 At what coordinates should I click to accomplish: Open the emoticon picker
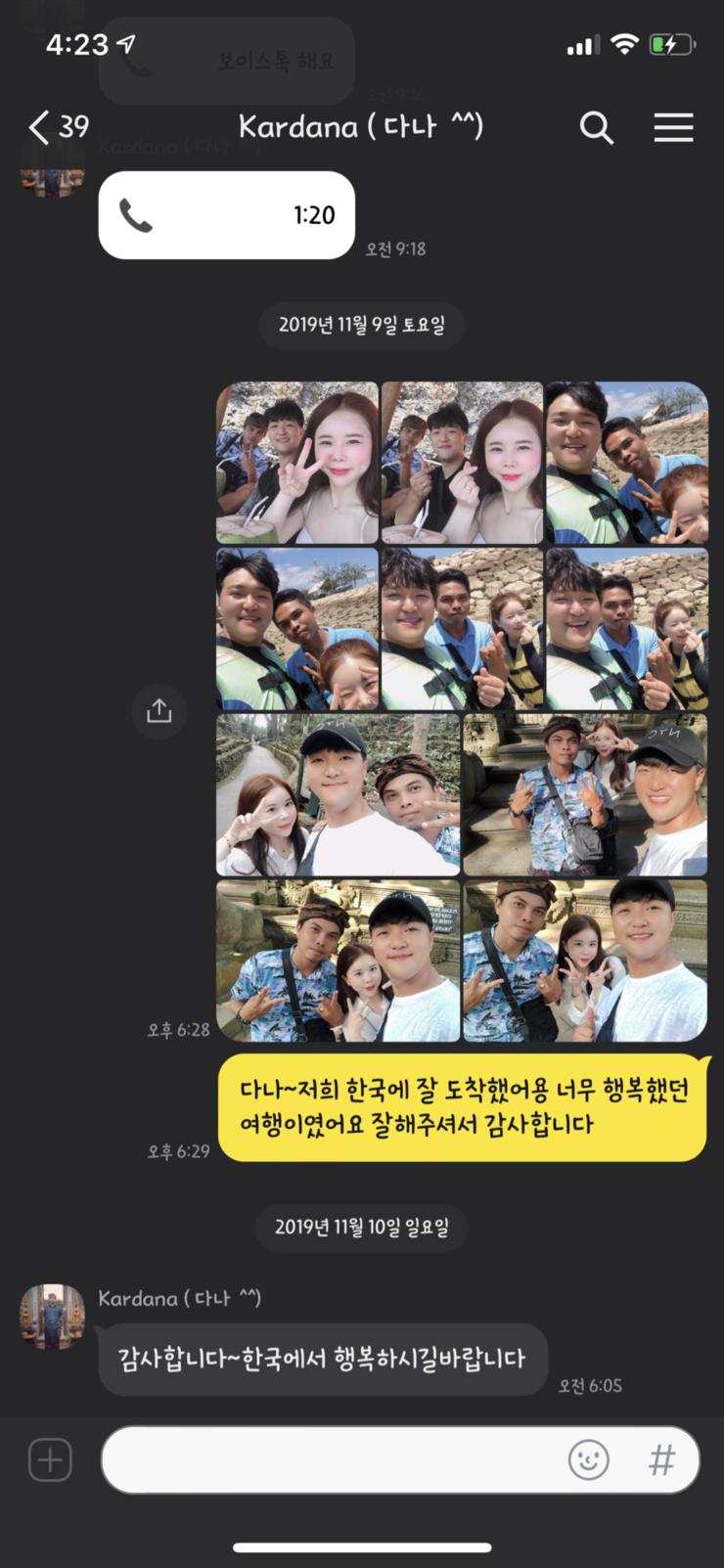(x=588, y=1460)
